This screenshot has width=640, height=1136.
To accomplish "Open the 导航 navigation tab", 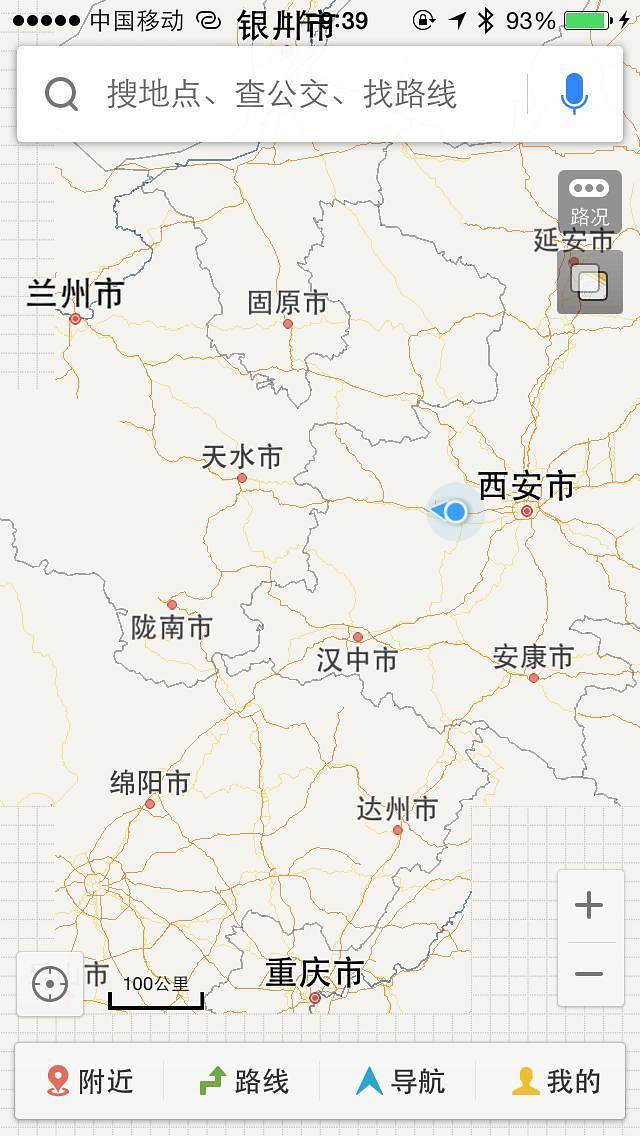I will pos(400,1081).
